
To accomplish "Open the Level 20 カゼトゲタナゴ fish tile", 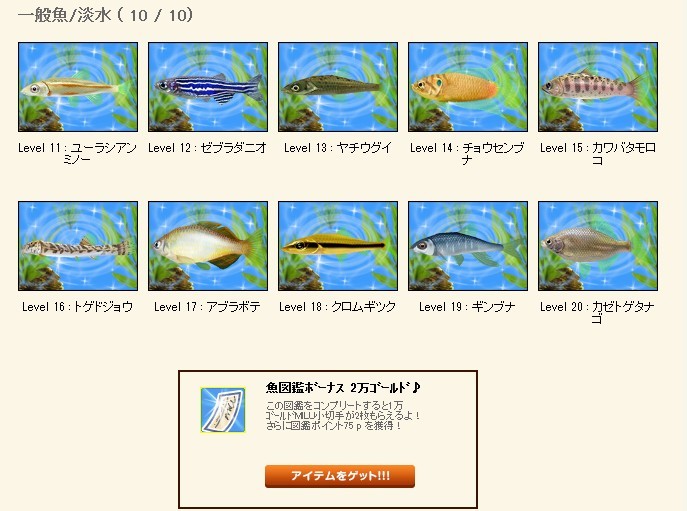I will click(597, 246).
